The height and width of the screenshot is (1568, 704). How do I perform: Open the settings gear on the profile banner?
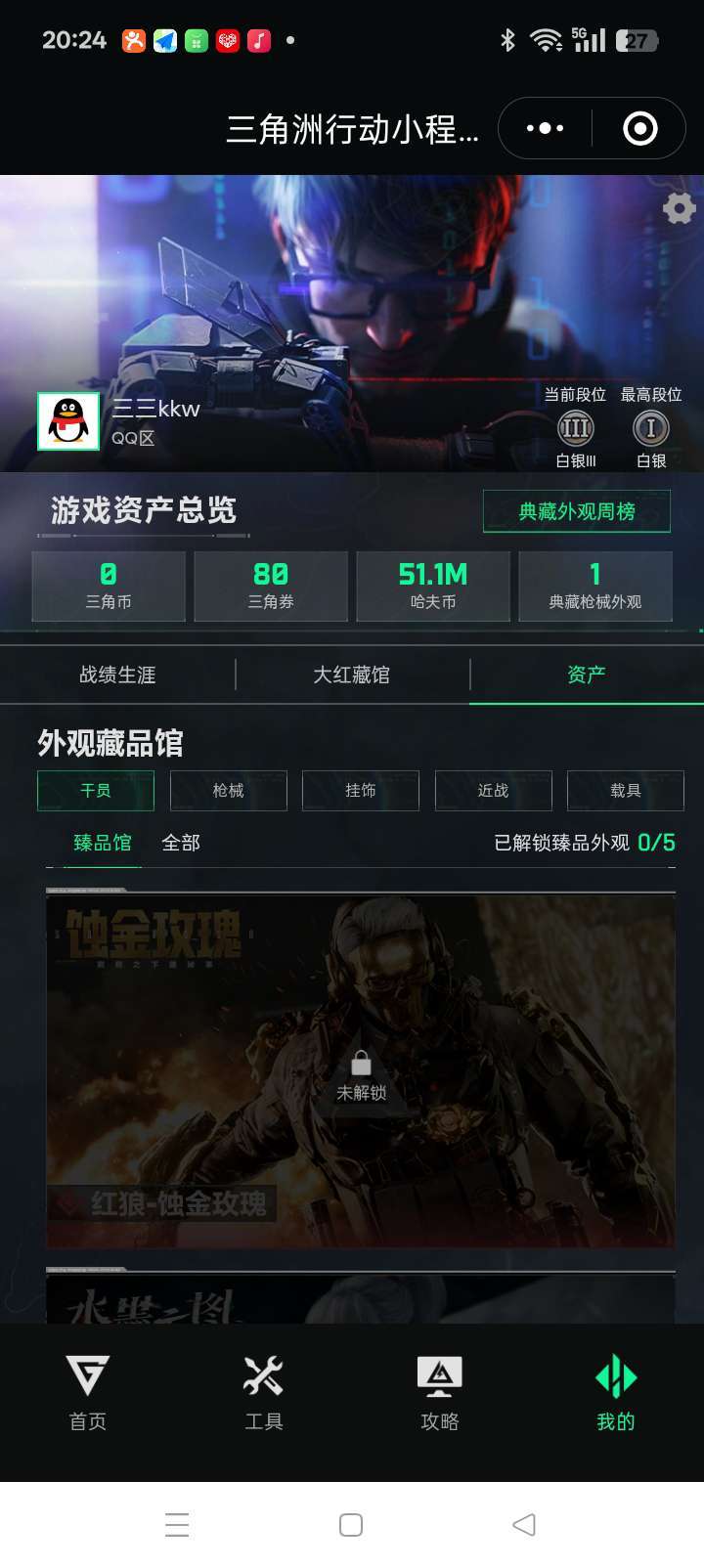(679, 208)
